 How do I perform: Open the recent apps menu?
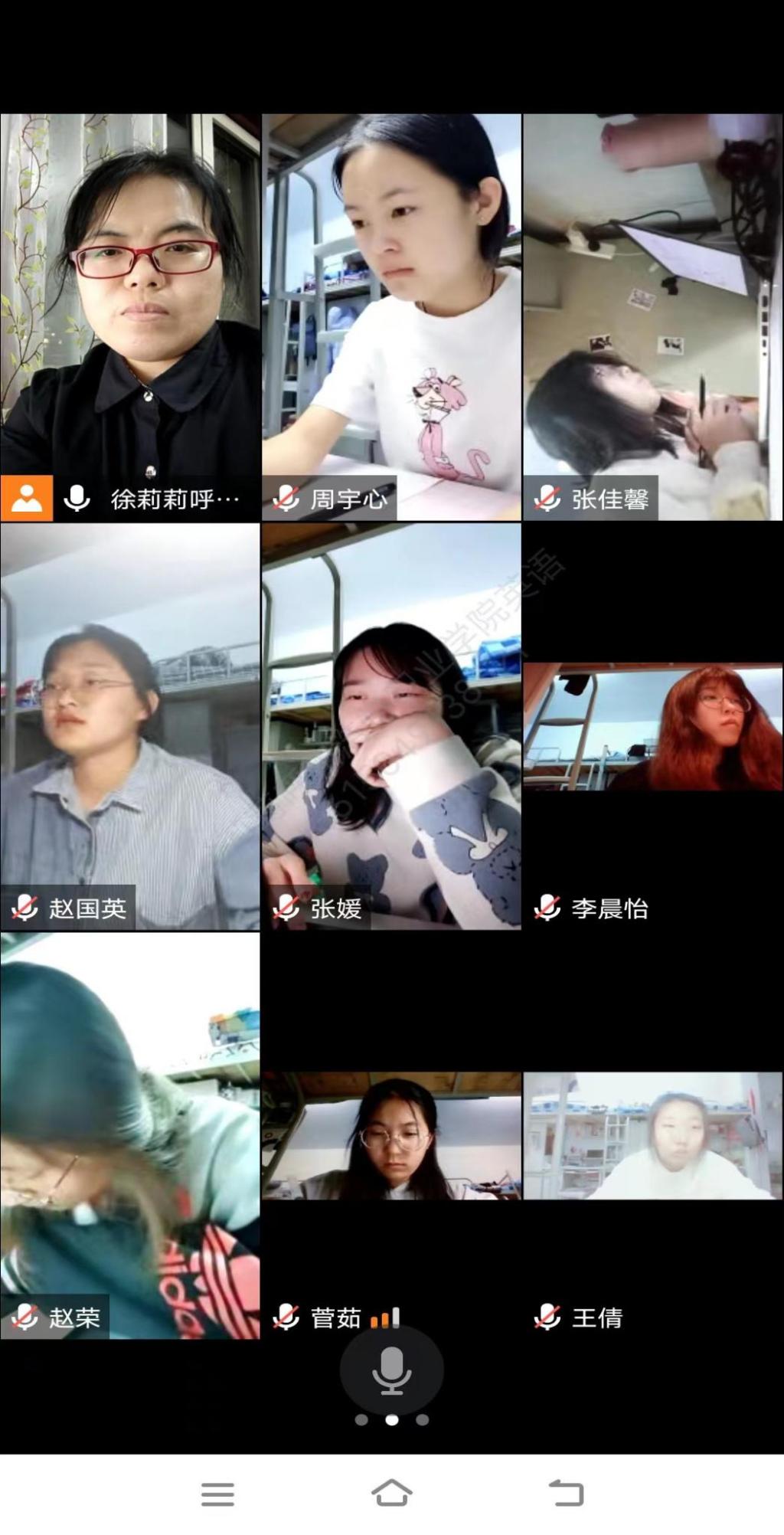pos(217,1493)
